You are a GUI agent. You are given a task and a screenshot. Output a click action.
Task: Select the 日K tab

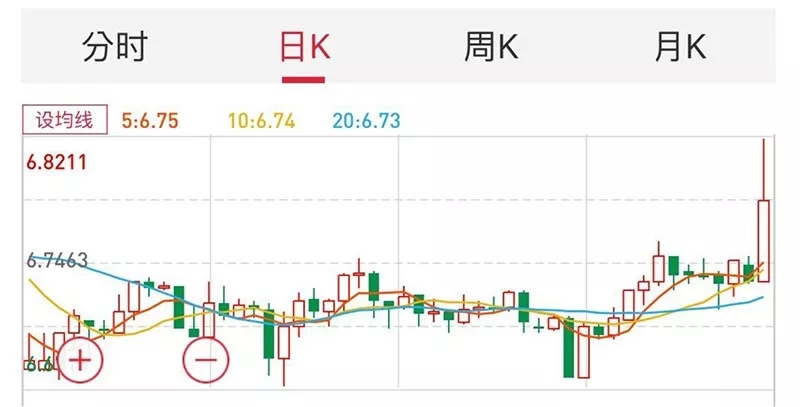click(x=305, y=47)
